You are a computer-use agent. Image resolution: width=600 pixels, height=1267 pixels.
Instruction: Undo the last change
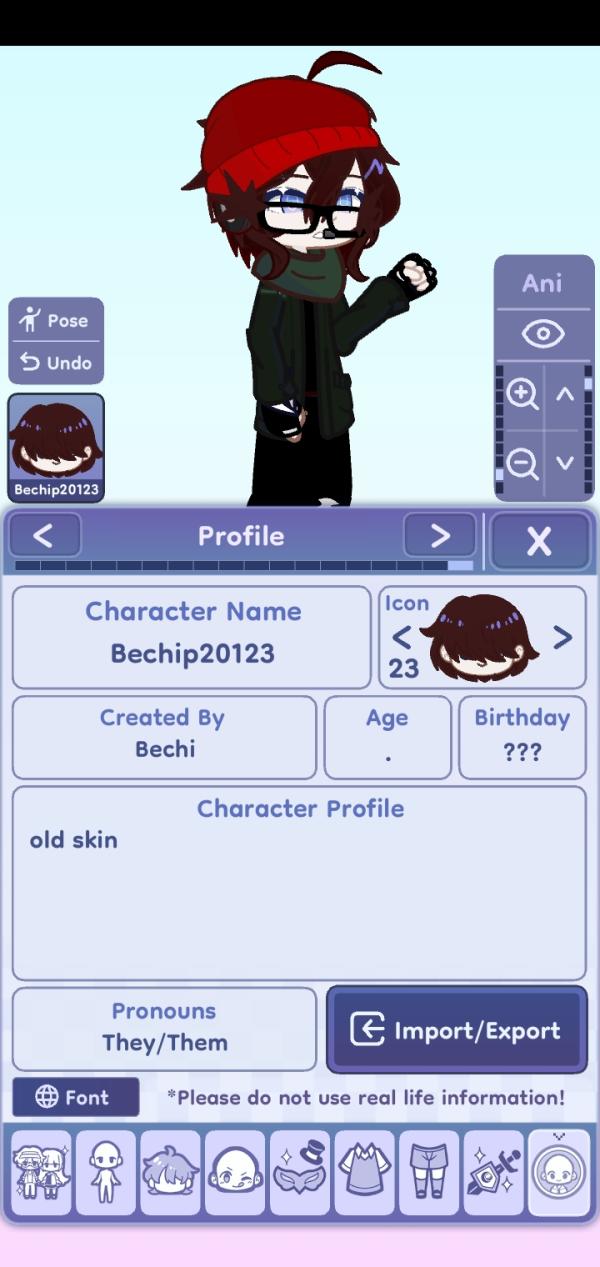[x=56, y=363]
